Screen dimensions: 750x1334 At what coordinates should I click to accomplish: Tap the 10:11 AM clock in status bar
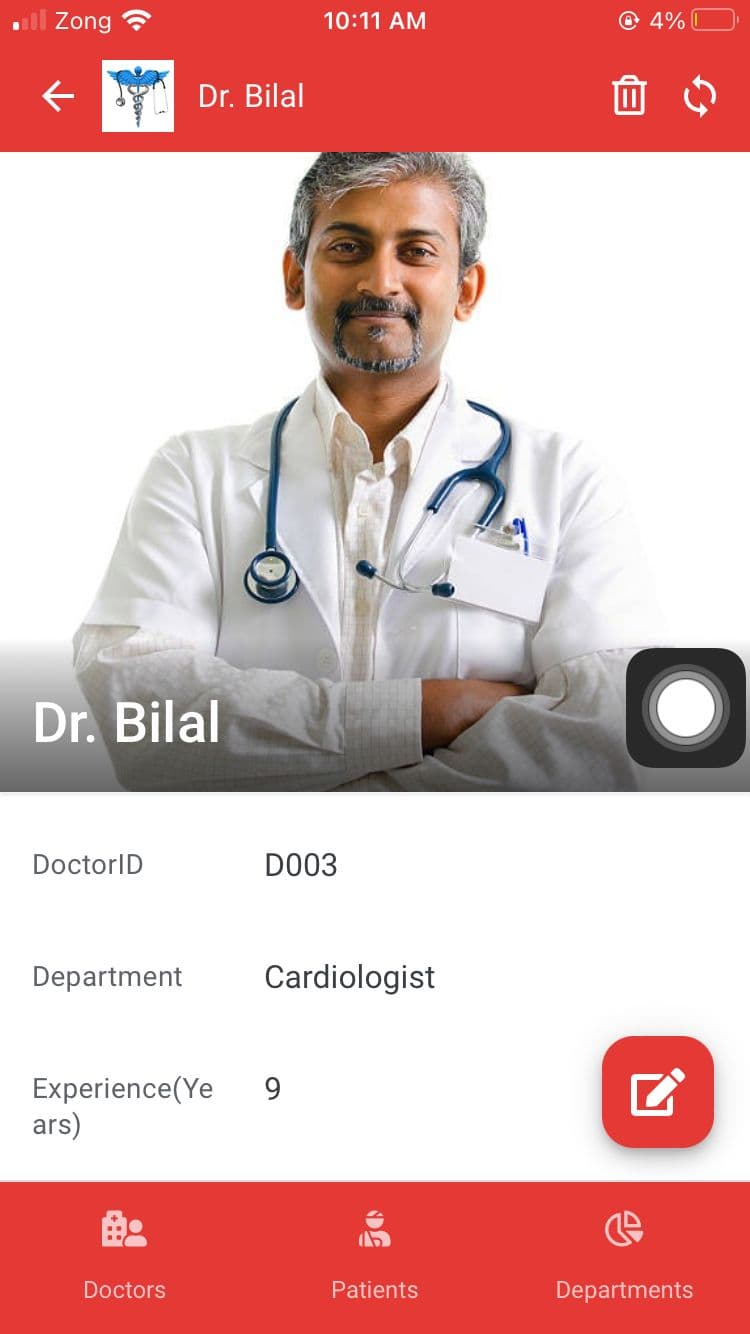pos(375,20)
